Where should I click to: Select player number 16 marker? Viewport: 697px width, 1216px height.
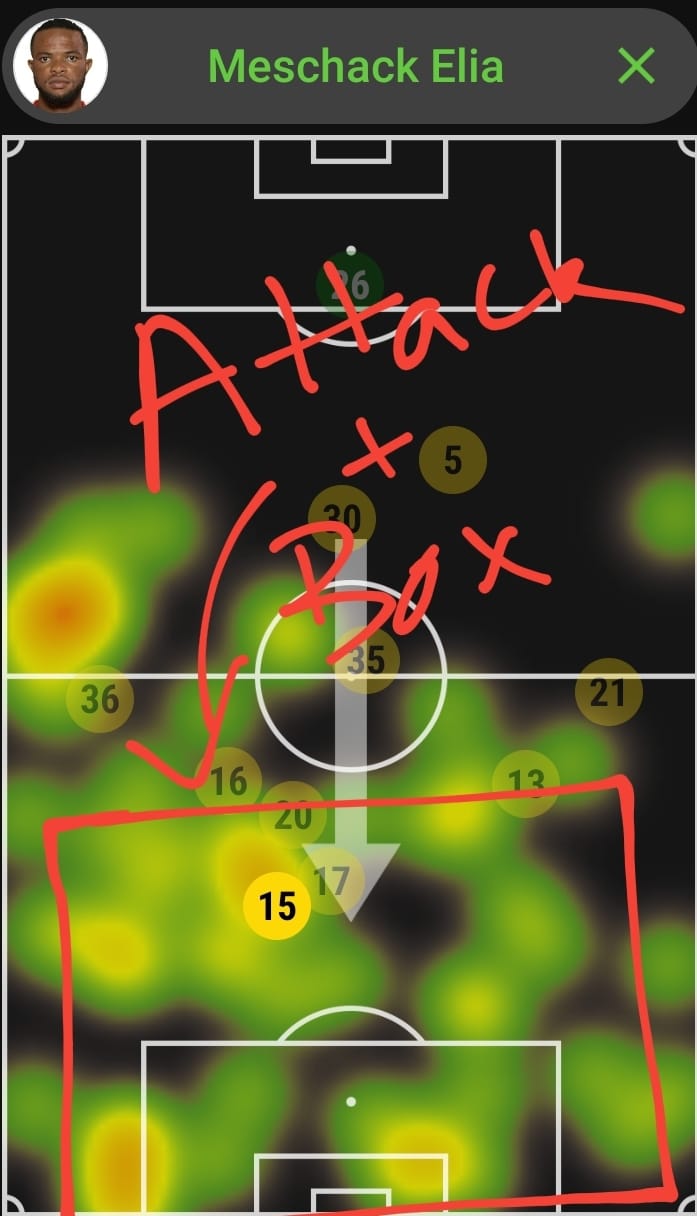pyautogui.click(x=228, y=781)
